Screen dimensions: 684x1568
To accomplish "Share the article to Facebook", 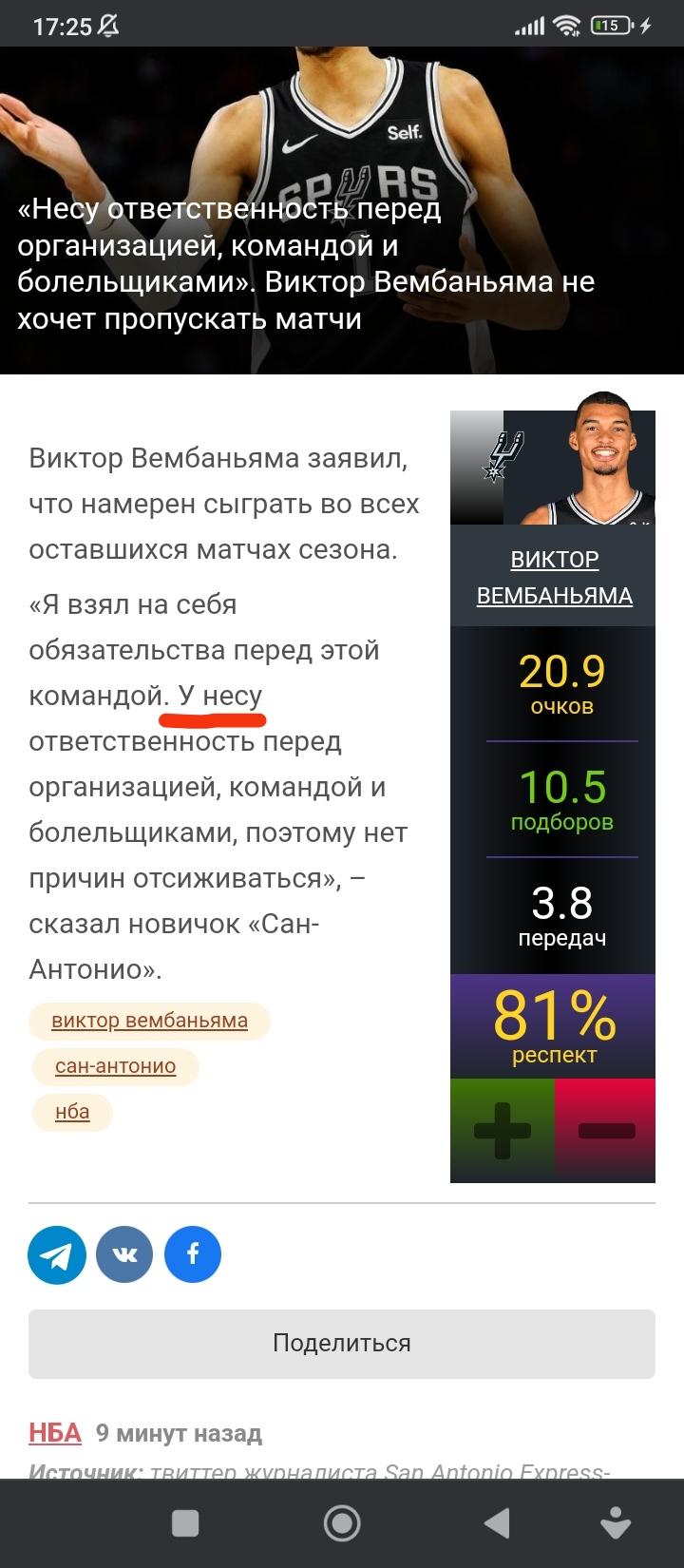I will pos(193,1254).
